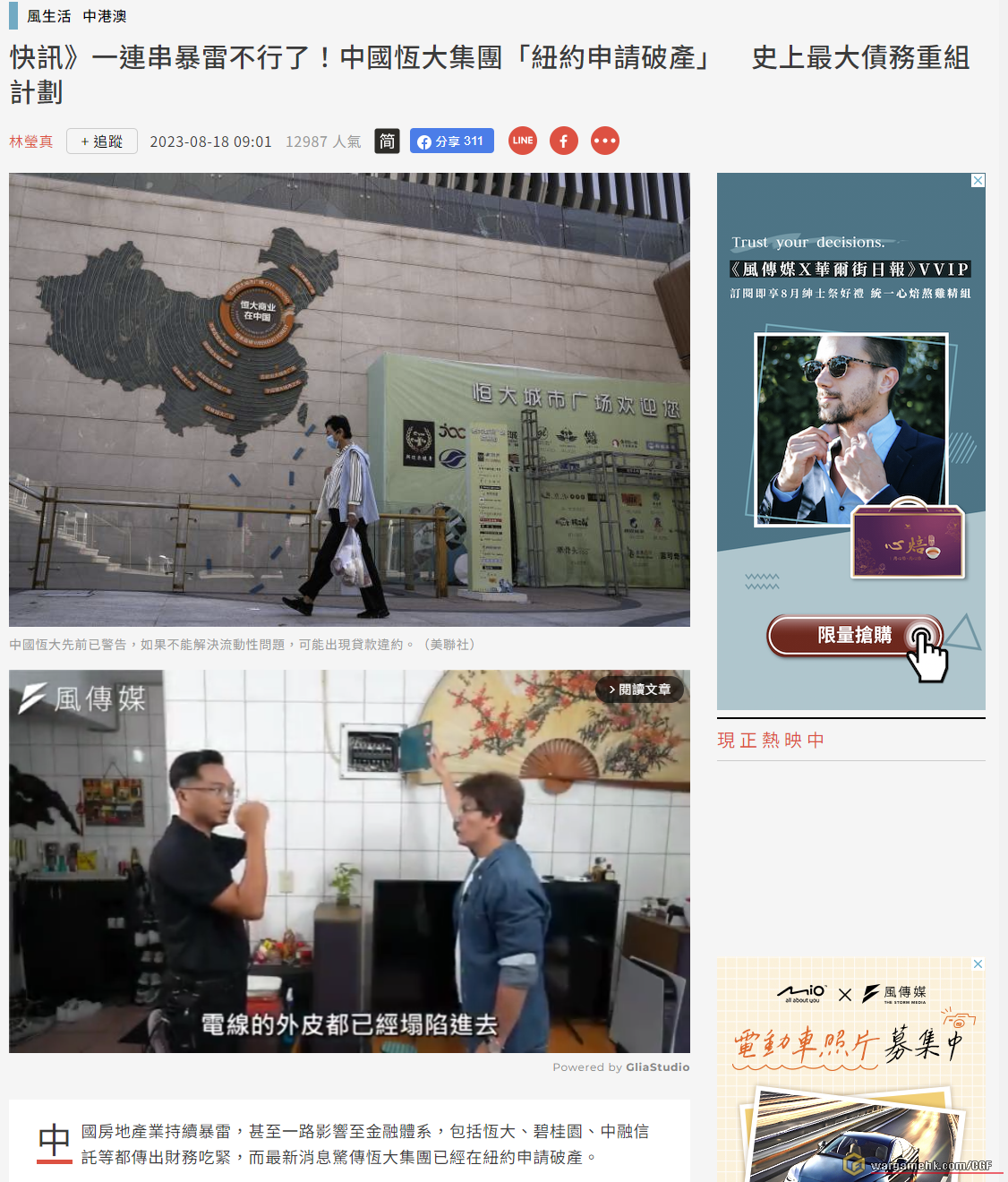Tap the 限量搶購 ad button
Image resolution: width=1008 pixels, height=1182 pixels.
point(854,635)
